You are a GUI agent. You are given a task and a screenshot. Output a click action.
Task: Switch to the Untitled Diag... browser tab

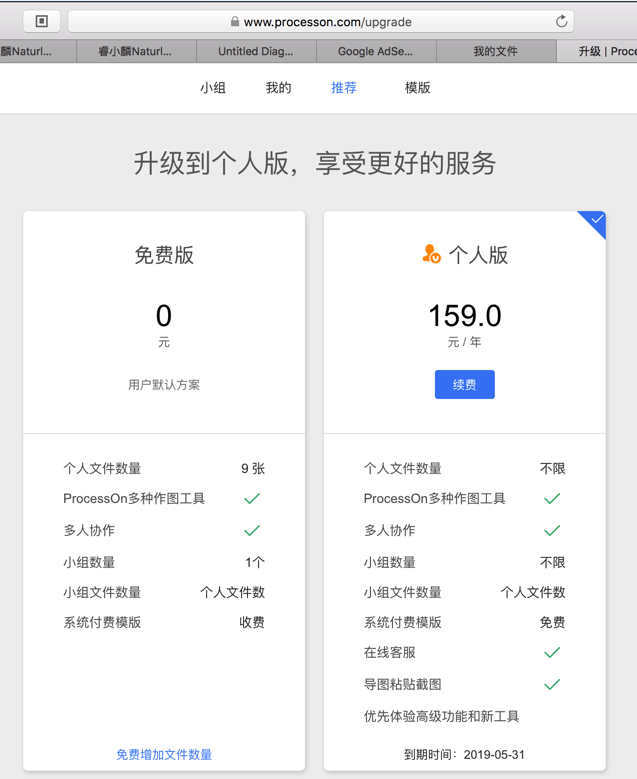tap(256, 51)
